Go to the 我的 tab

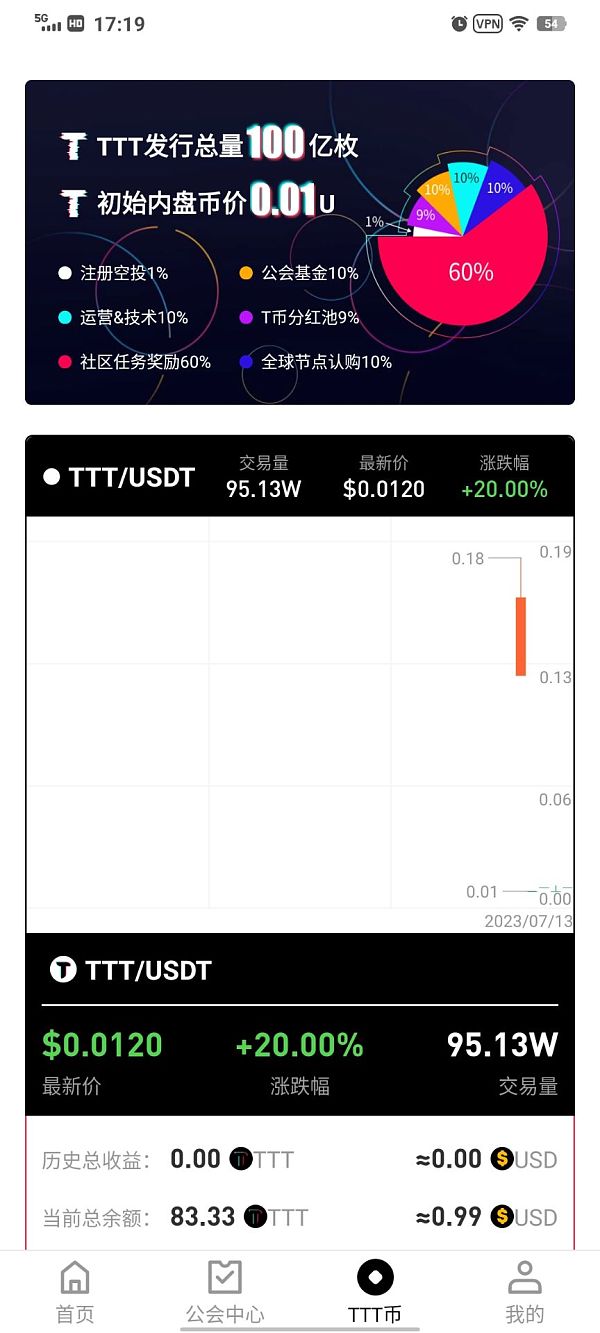click(x=524, y=1291)
